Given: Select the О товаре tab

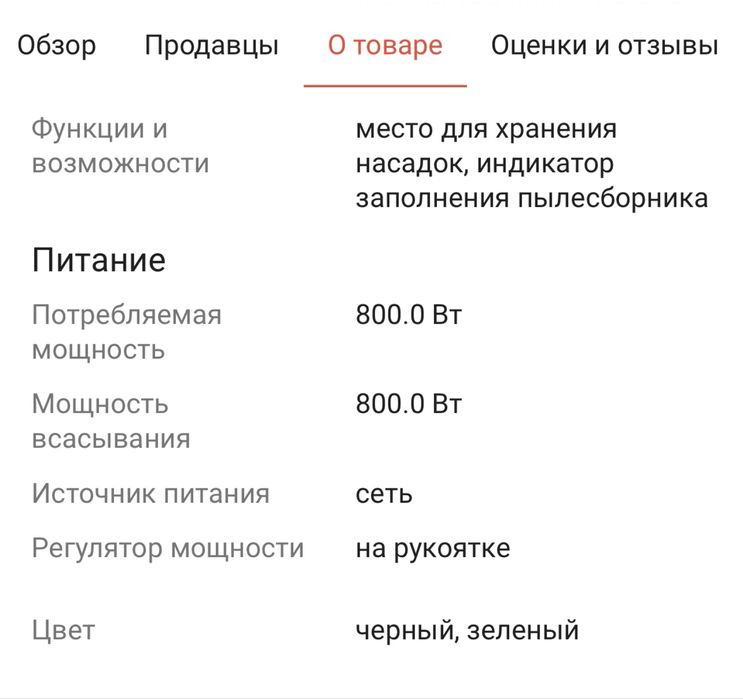Looking at the screenshot, I should (385, 46).
